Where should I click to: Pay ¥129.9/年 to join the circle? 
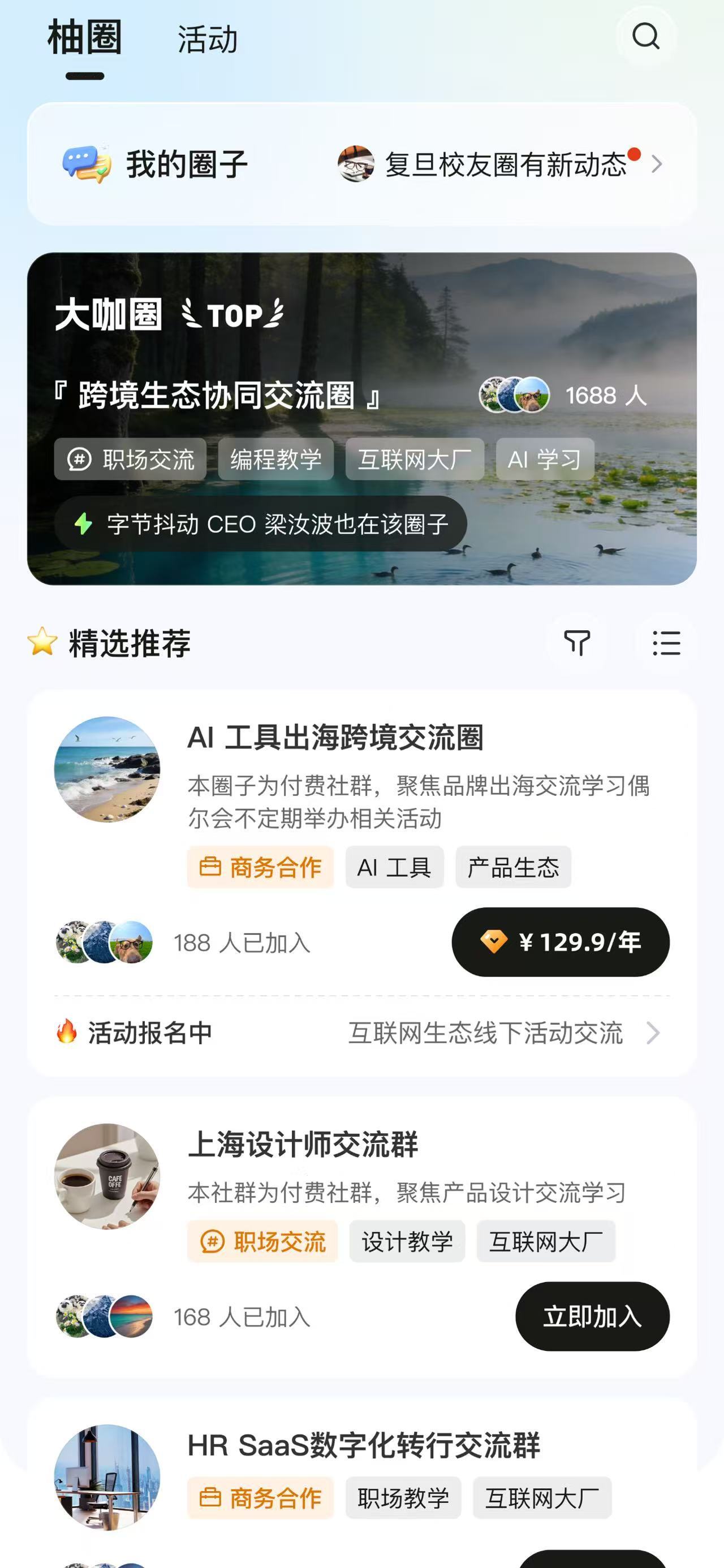pyautogui.click(x=560, y=942)
